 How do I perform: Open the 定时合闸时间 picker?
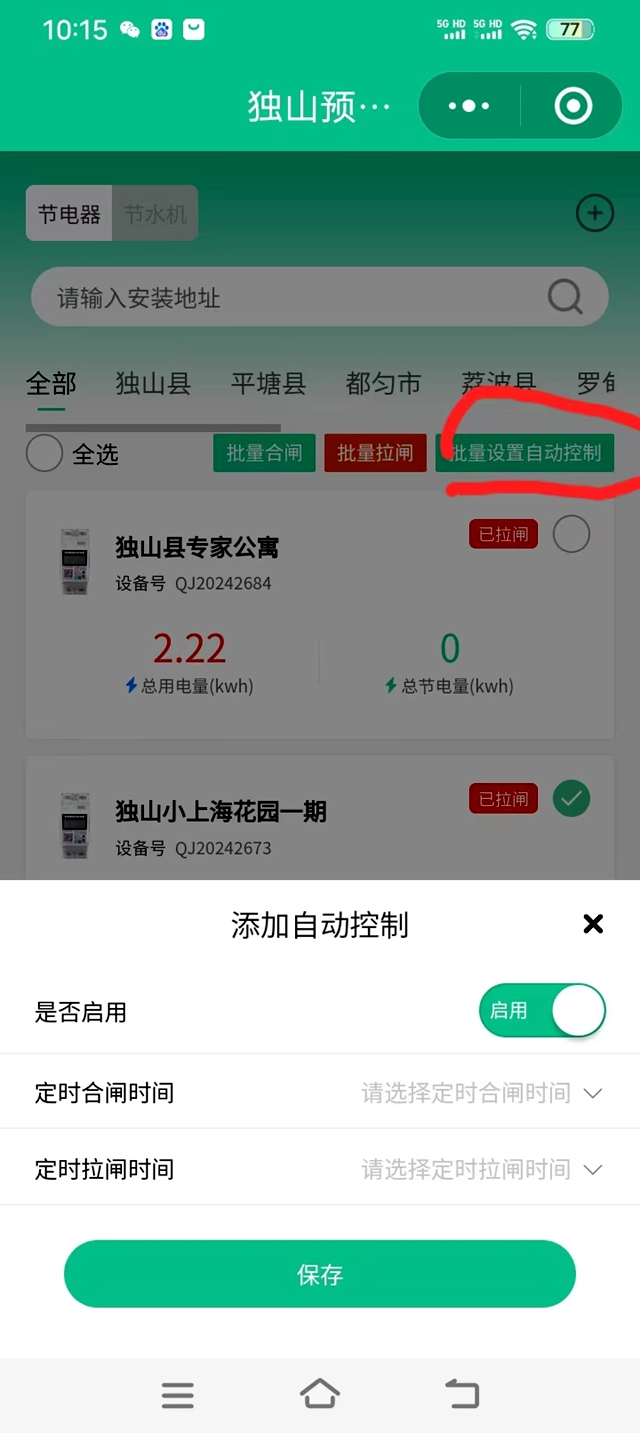tap(481, 1093)
